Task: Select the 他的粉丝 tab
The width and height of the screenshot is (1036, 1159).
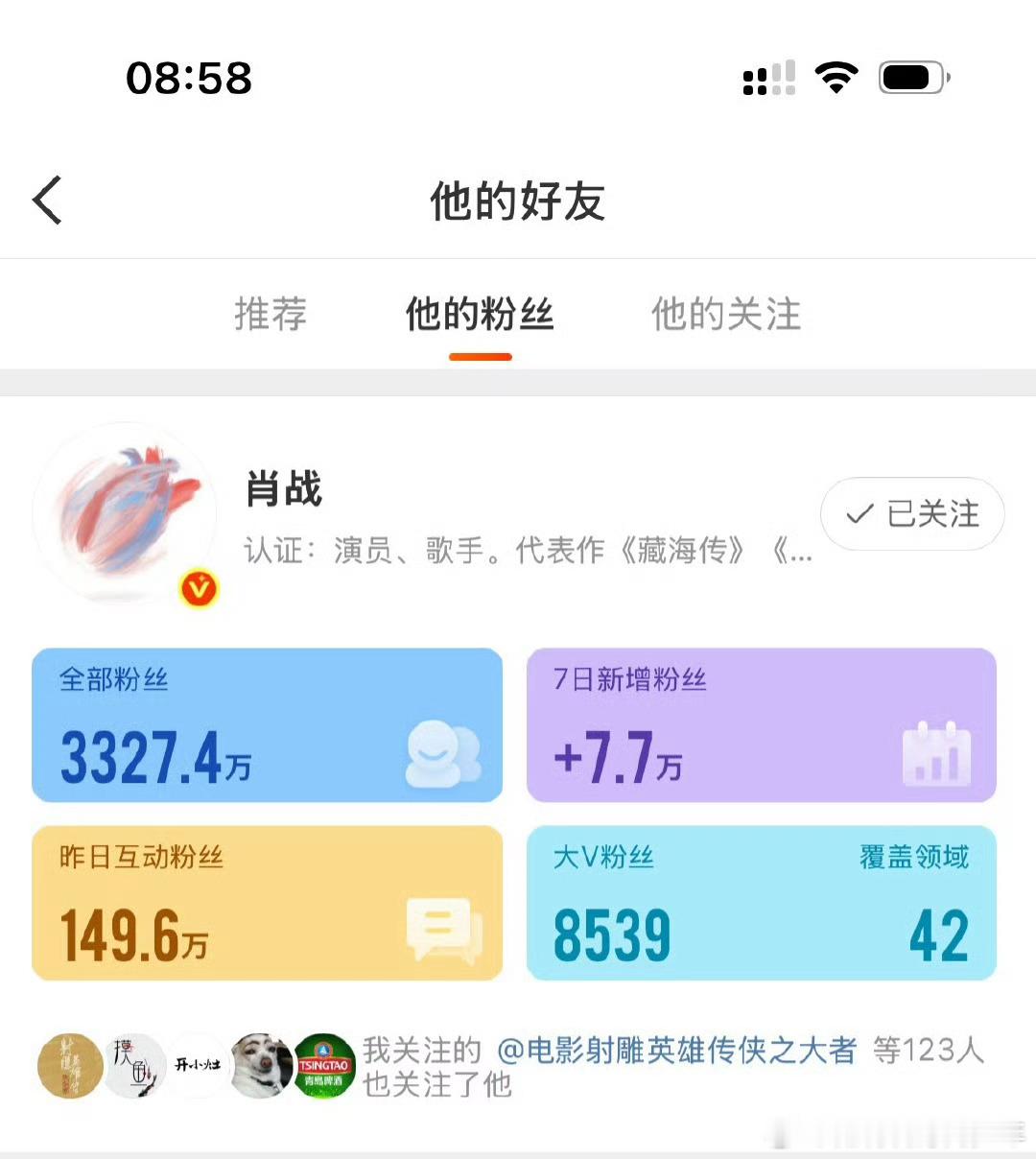Action: tap(480, 314)
